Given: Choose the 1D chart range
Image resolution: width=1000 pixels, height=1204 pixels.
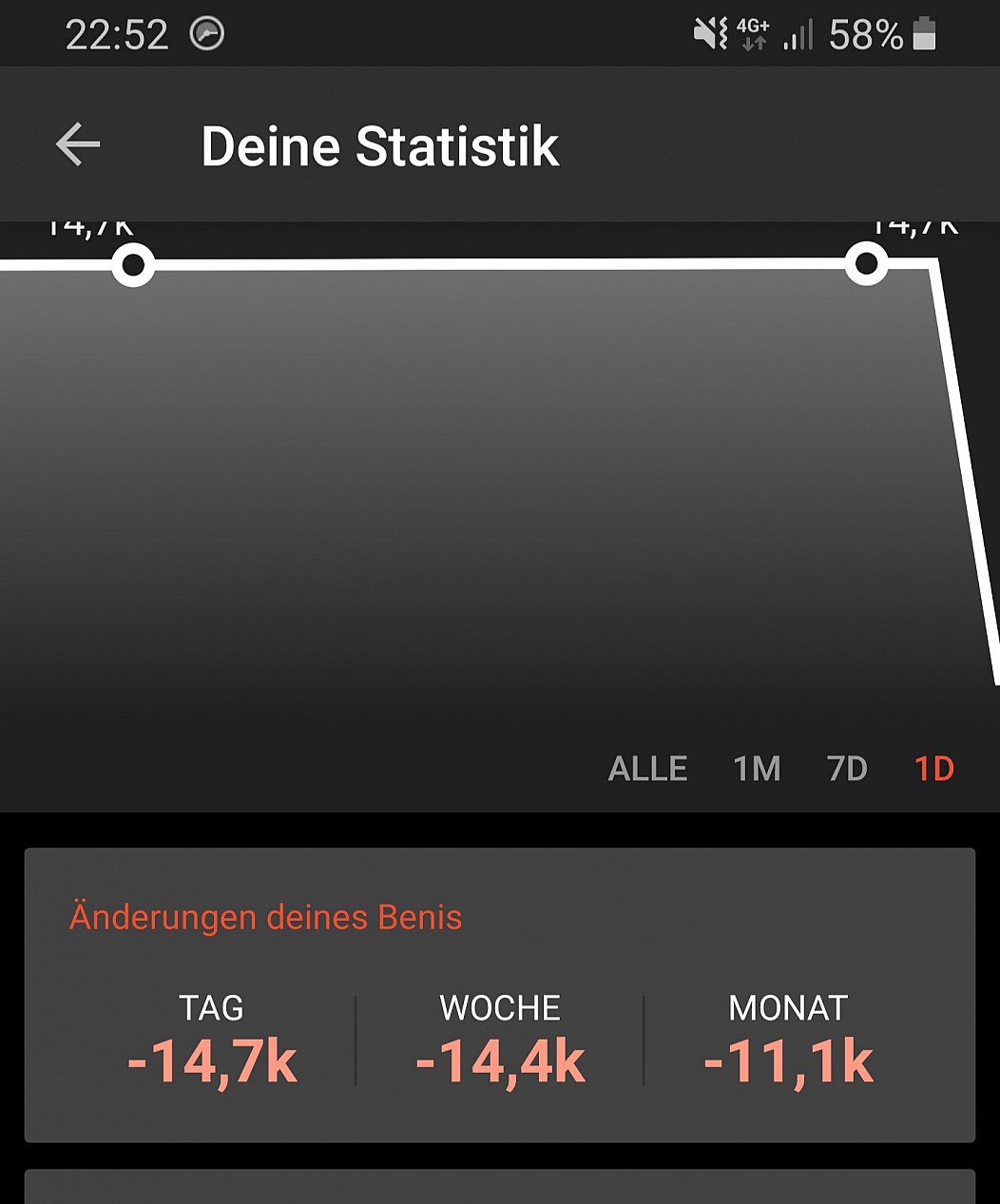Looking at the screenshot, I should [933, 768].
